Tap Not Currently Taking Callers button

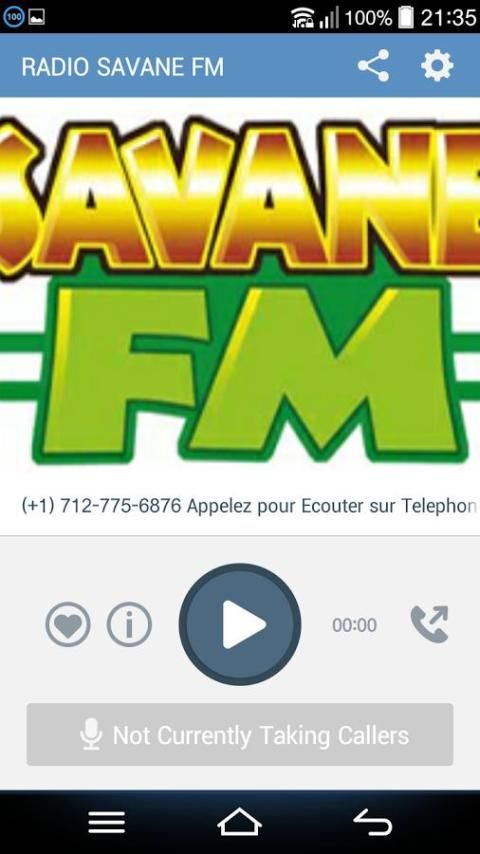pos(240,734)
